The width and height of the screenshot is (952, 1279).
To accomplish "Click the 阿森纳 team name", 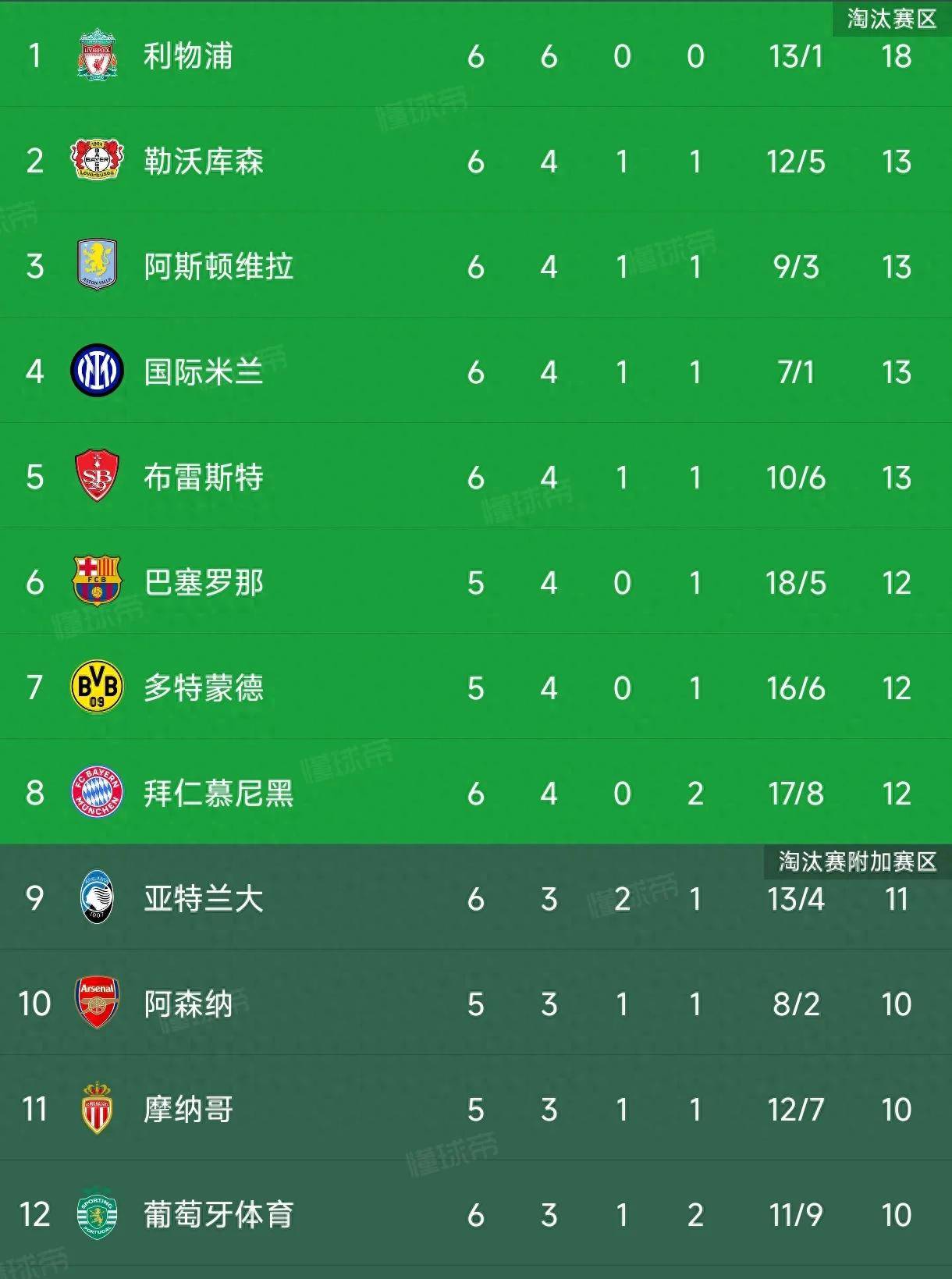I will pos(187,1004).
